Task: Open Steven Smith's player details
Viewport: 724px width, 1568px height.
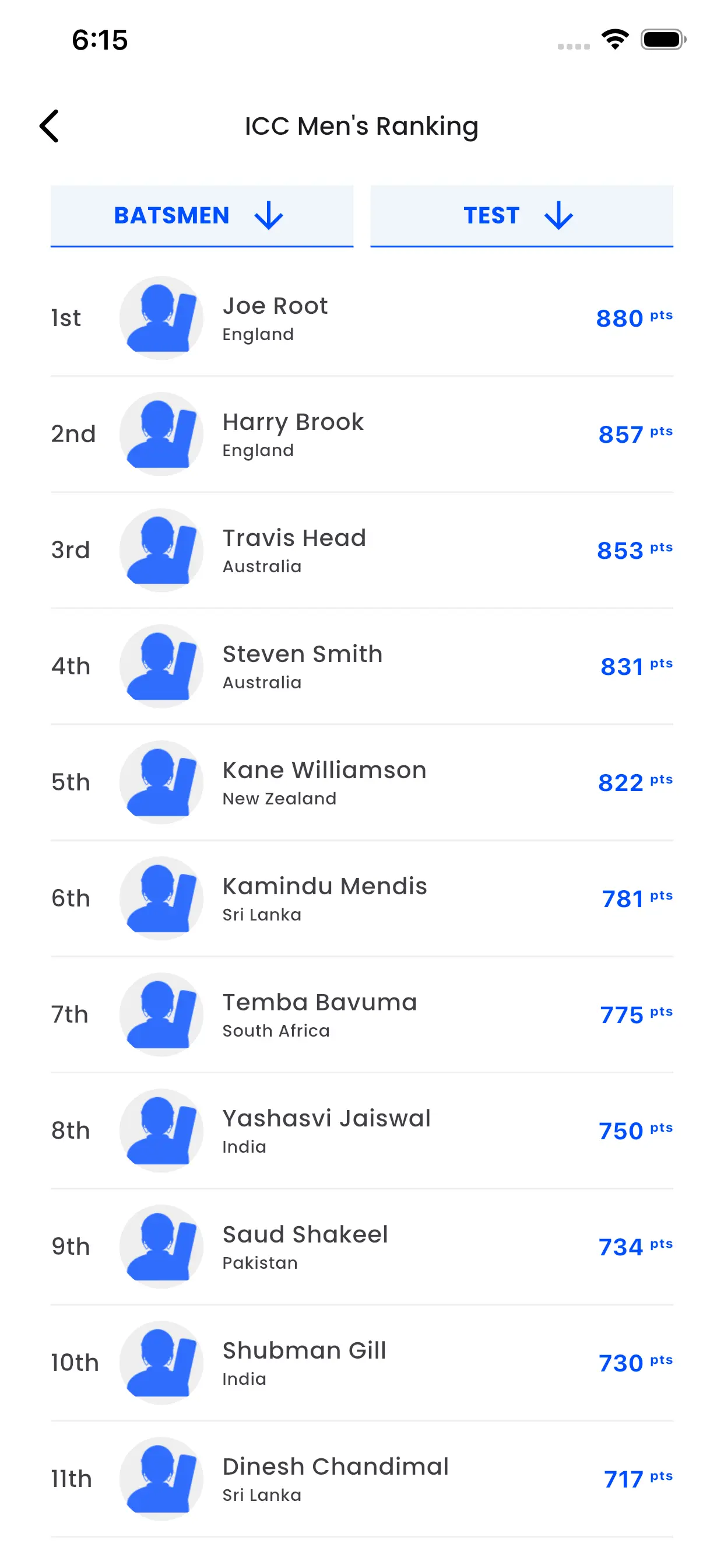Action: point(362,666)
